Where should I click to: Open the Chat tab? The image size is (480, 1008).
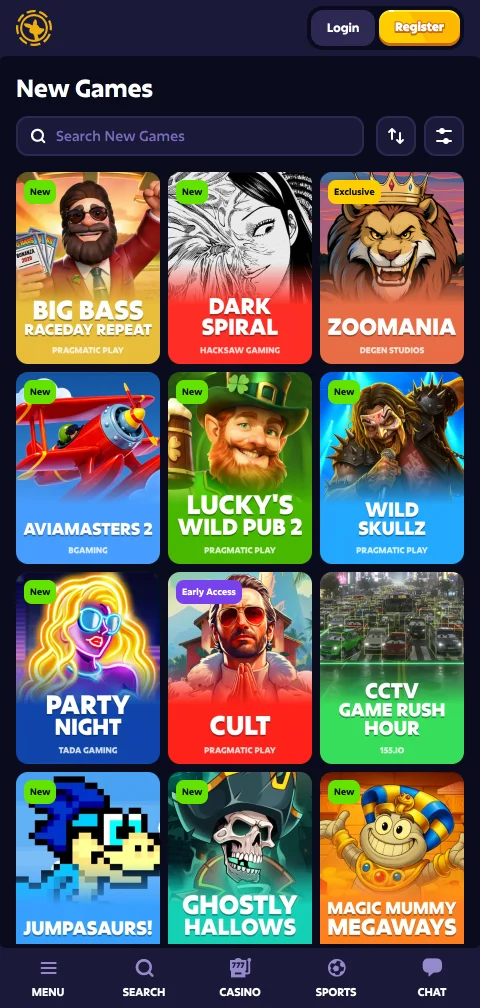432,978
